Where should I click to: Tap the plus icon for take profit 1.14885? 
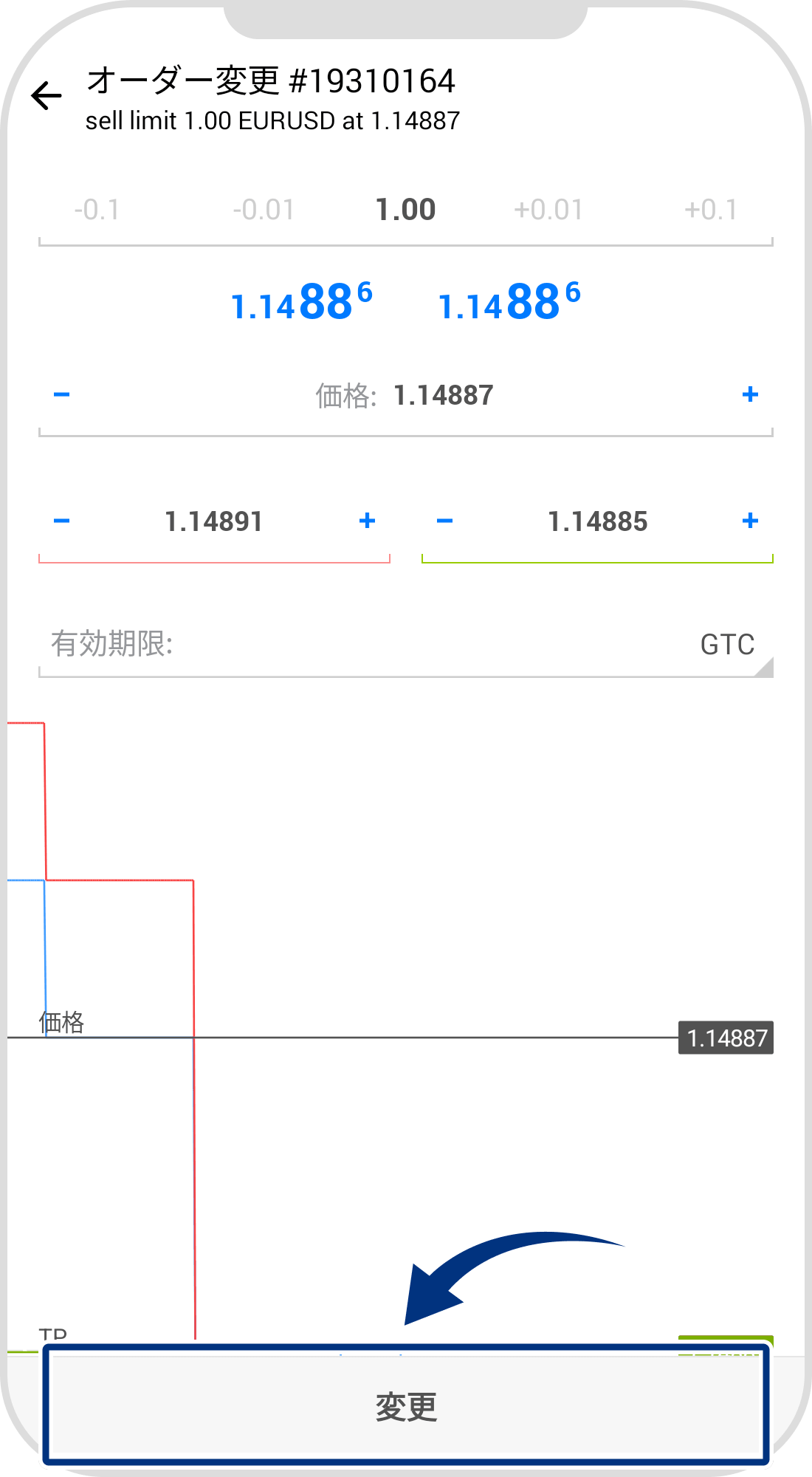point(749,521)
